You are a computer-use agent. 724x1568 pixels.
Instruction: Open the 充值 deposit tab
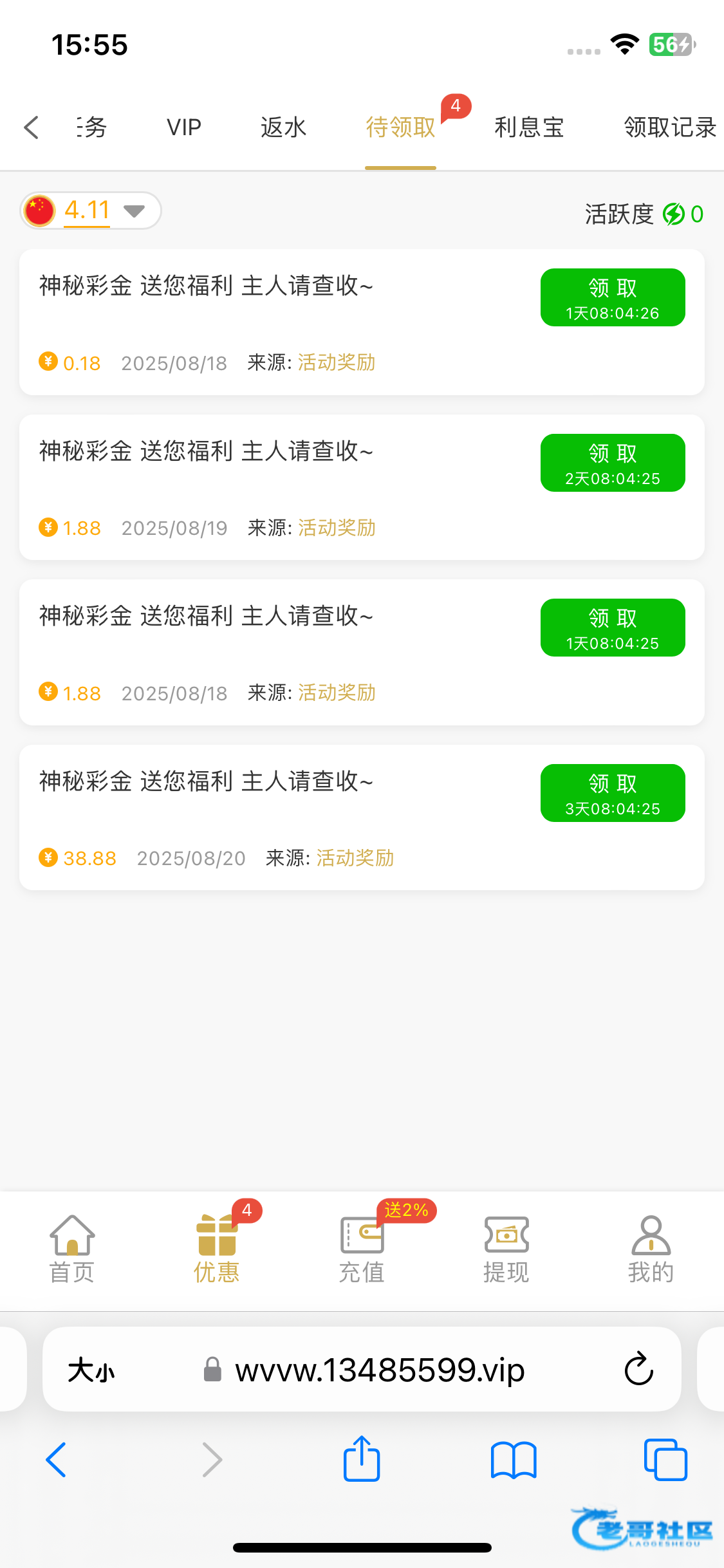point(362,1249)
